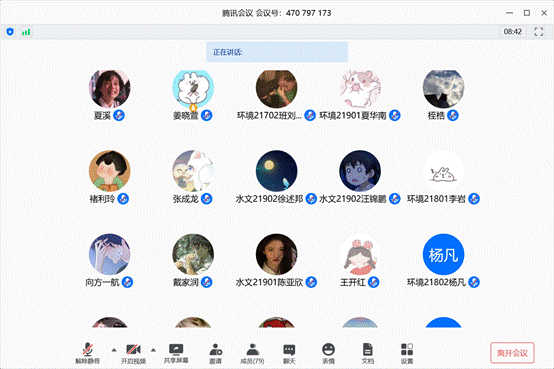This screenshot has width=554, height=369.
Task: Check network status via green signal icon
Action: pyautogui.click(x=26, y=32)
